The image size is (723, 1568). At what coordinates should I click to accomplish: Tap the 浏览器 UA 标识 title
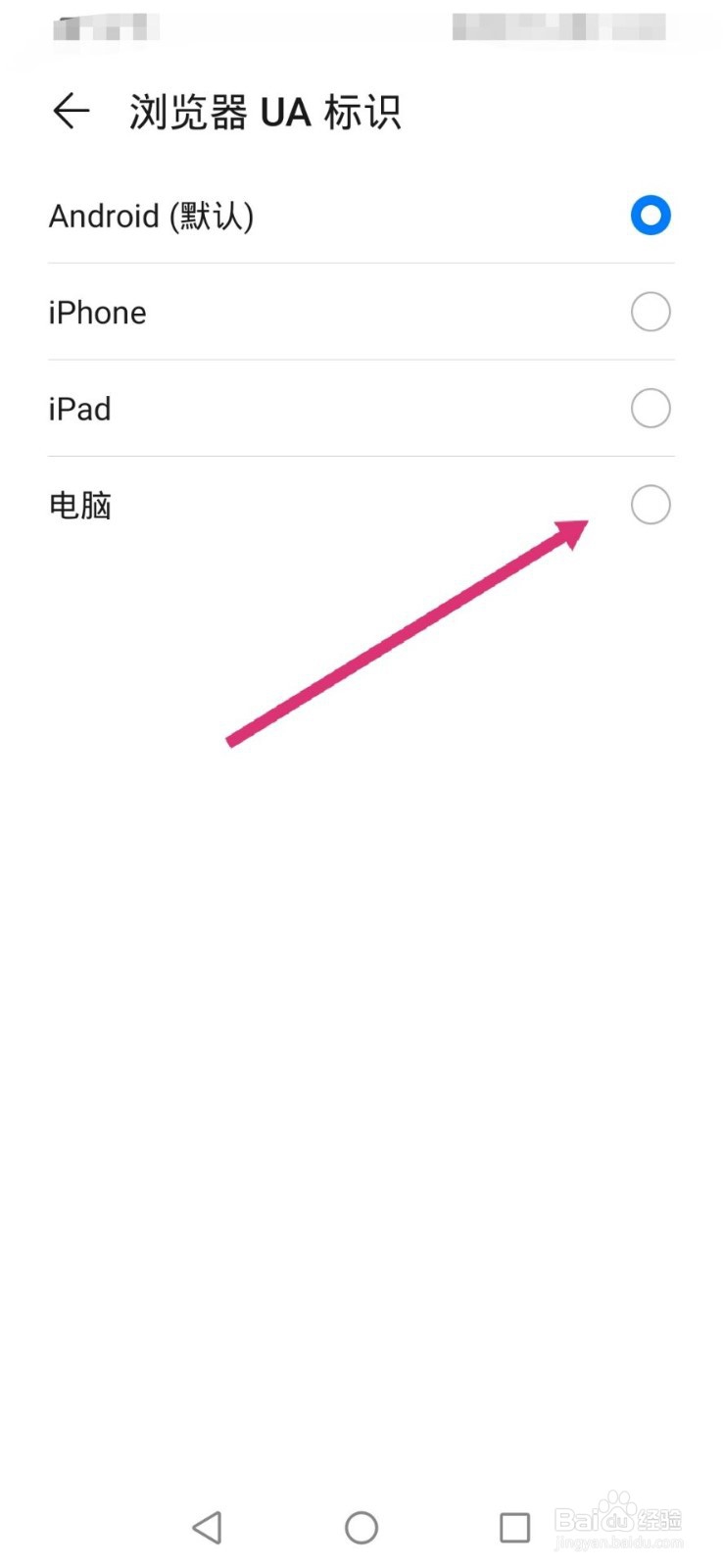click(x=265, y=112)
